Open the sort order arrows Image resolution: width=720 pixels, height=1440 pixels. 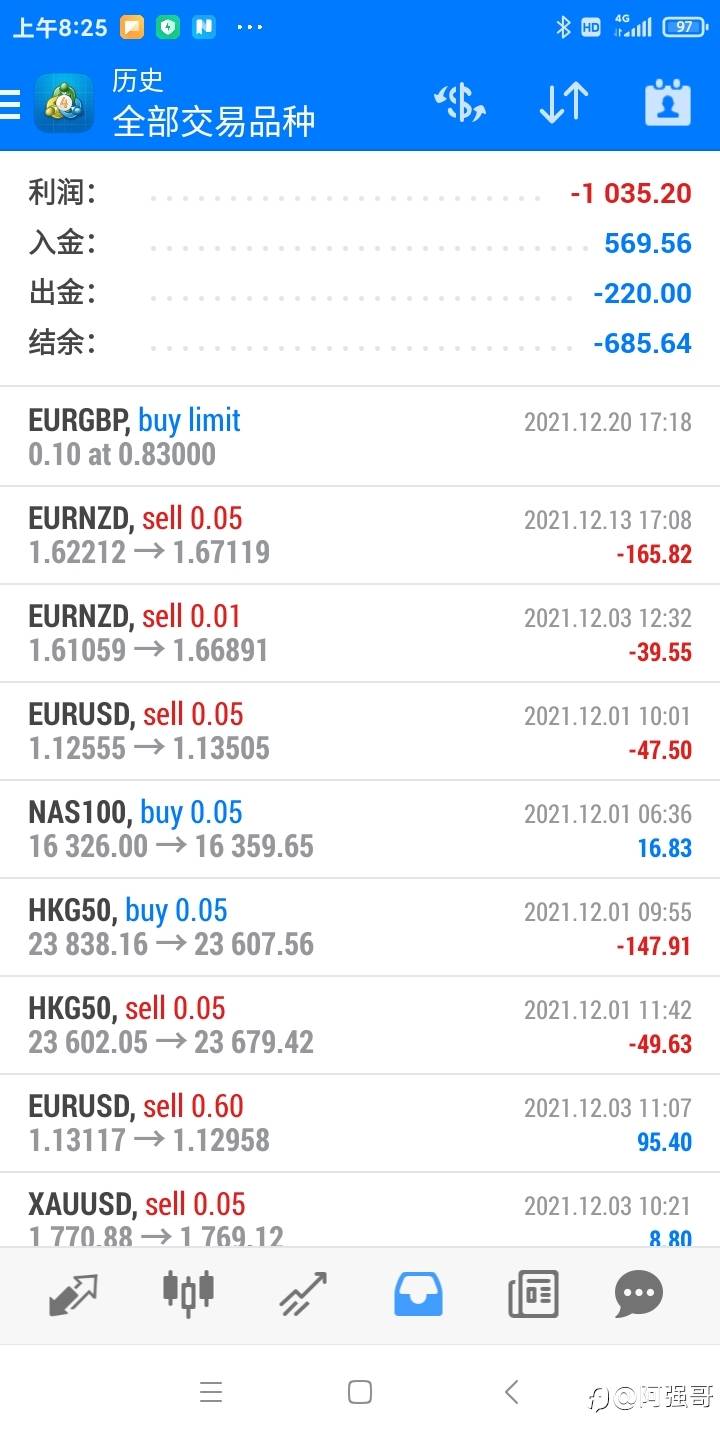tap(563, 103)
